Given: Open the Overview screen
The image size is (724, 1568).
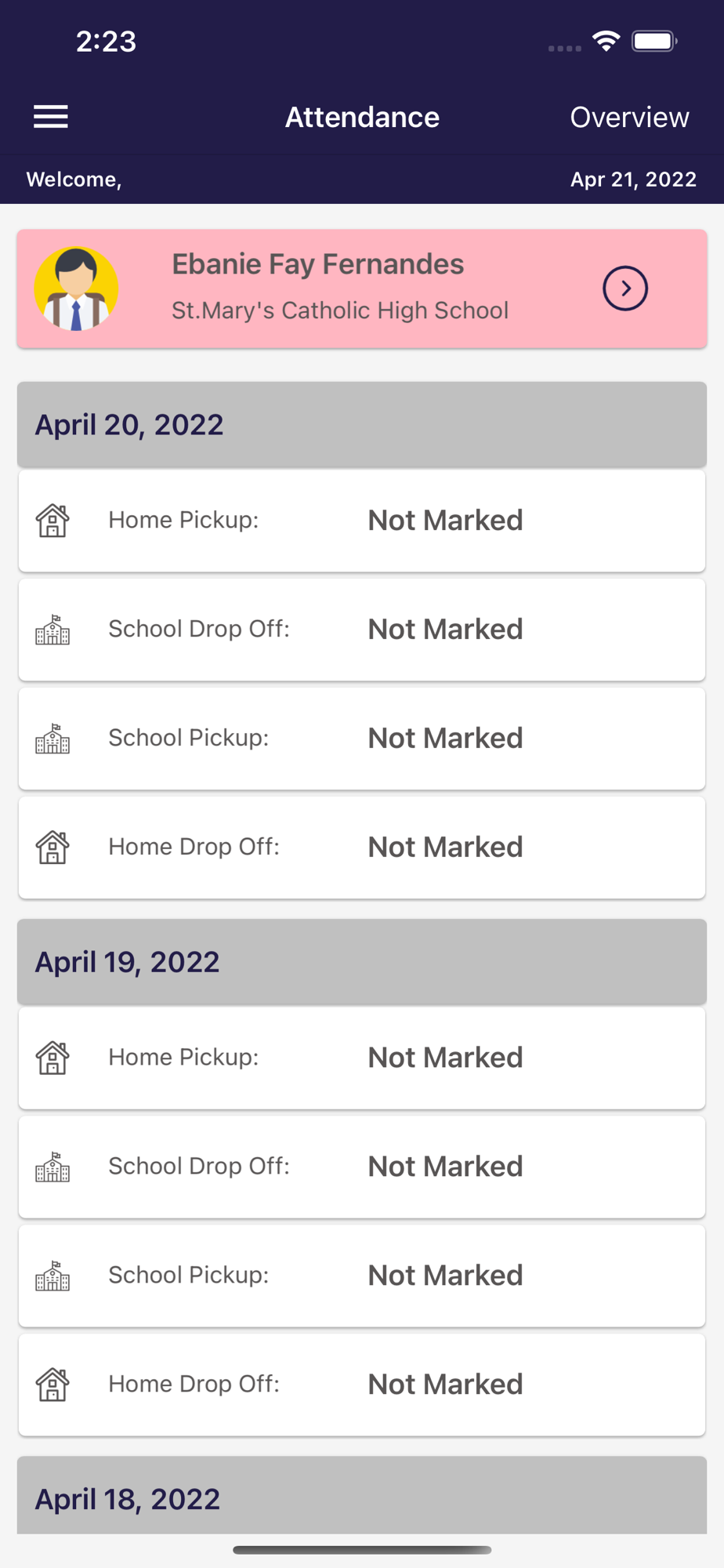Looking at the screenshot, I should pos(629,117).
